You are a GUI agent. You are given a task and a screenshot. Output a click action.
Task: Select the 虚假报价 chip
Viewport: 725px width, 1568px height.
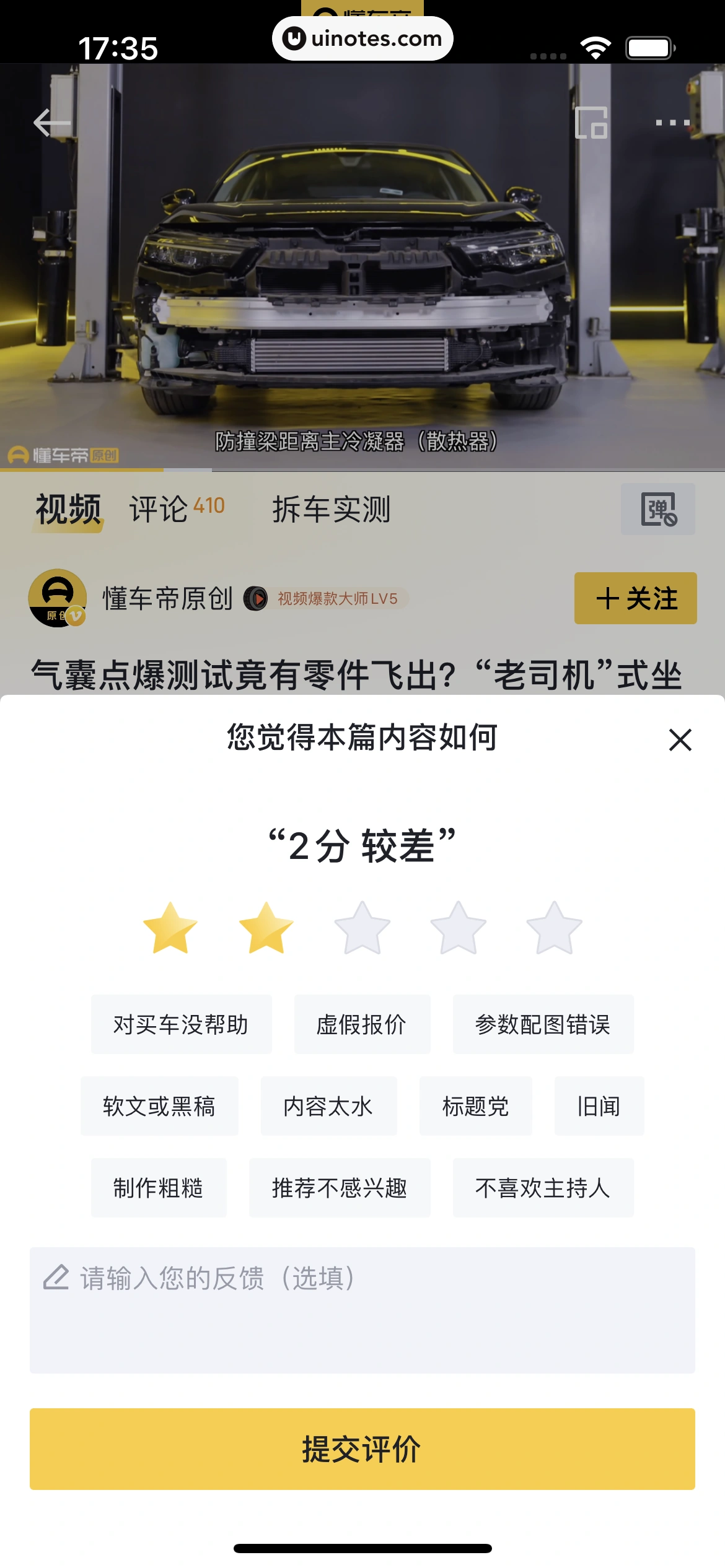[x=362, y=1024]
